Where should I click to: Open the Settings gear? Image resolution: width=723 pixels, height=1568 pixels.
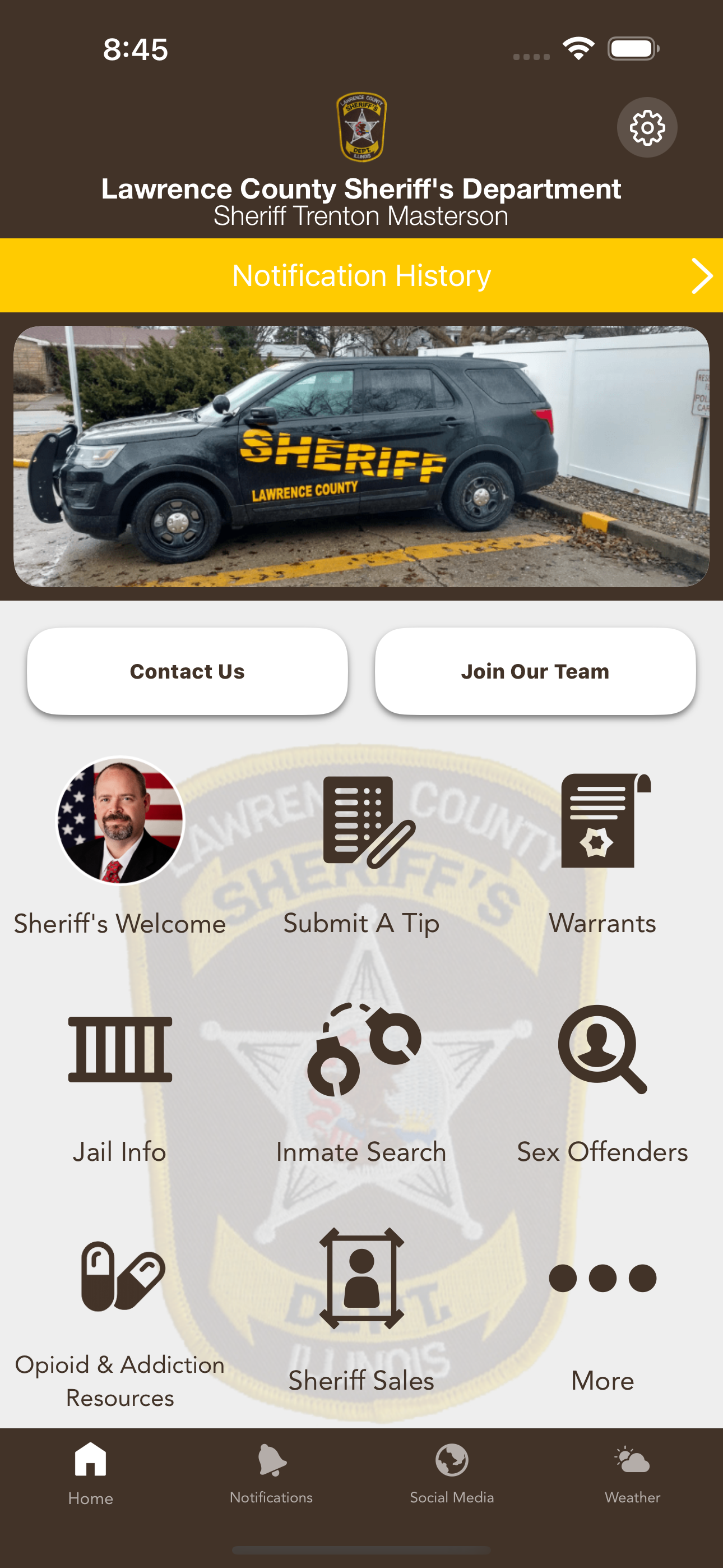pos(646,128)
